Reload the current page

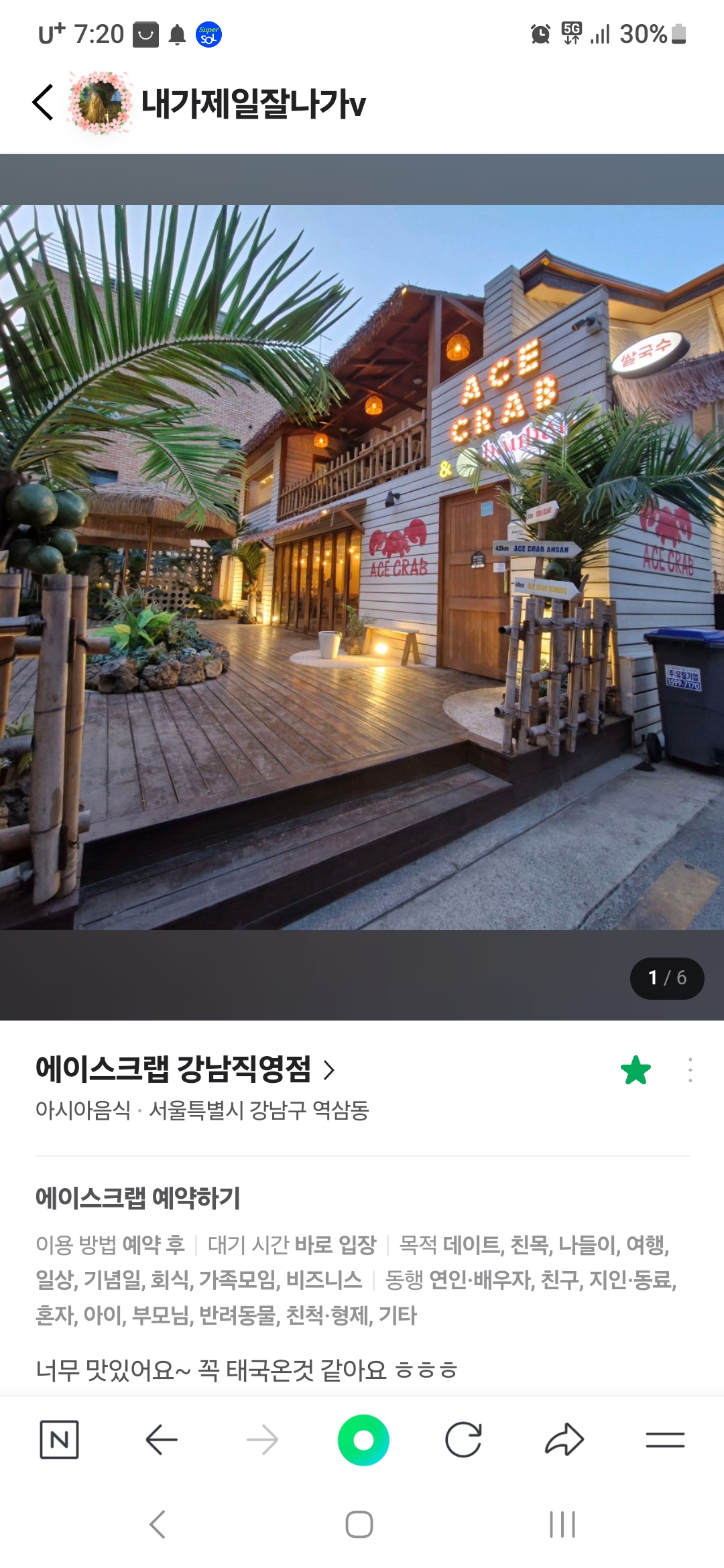(463, 1439)
